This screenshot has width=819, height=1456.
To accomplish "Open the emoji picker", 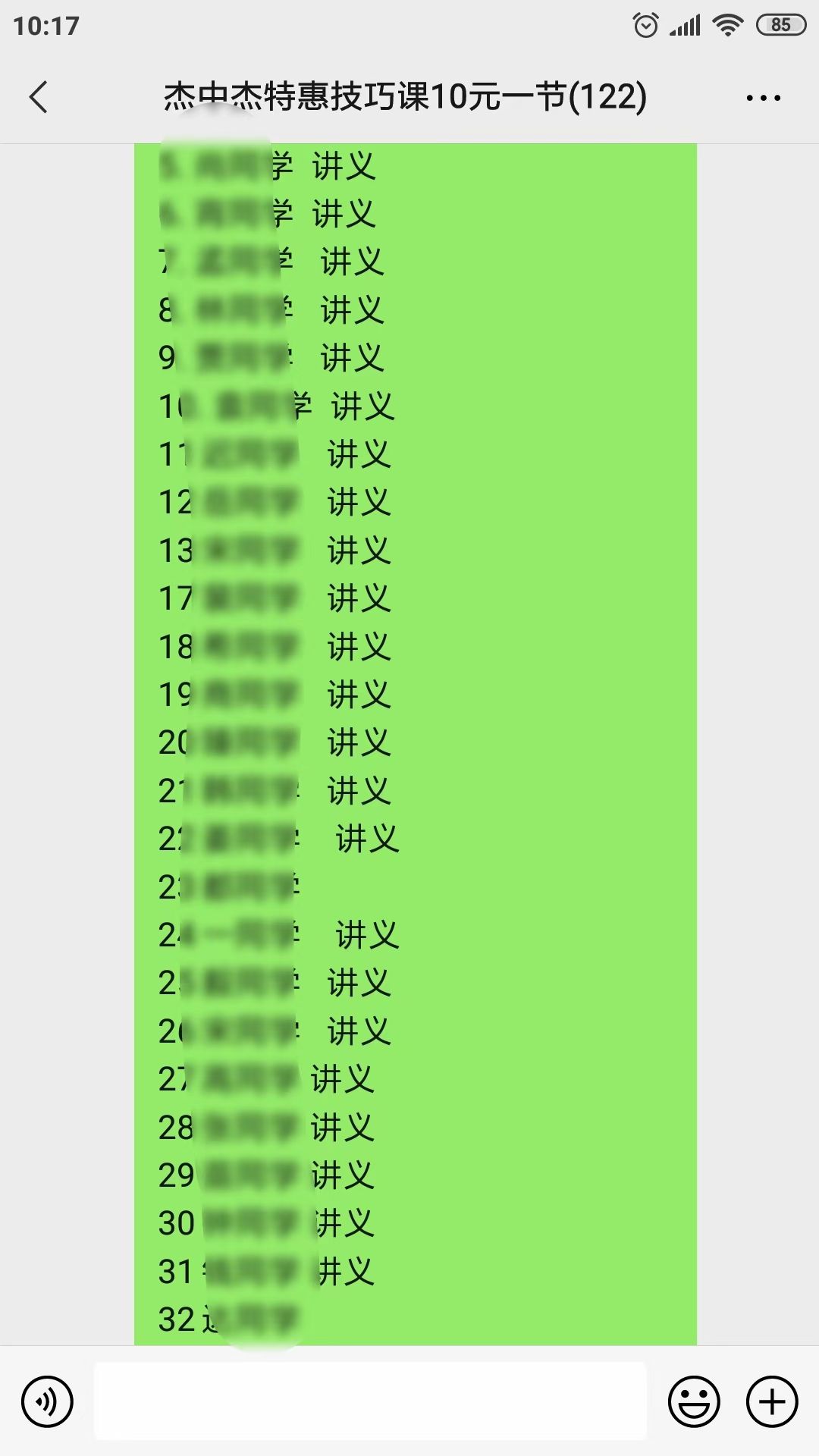I will (694, 1401).
